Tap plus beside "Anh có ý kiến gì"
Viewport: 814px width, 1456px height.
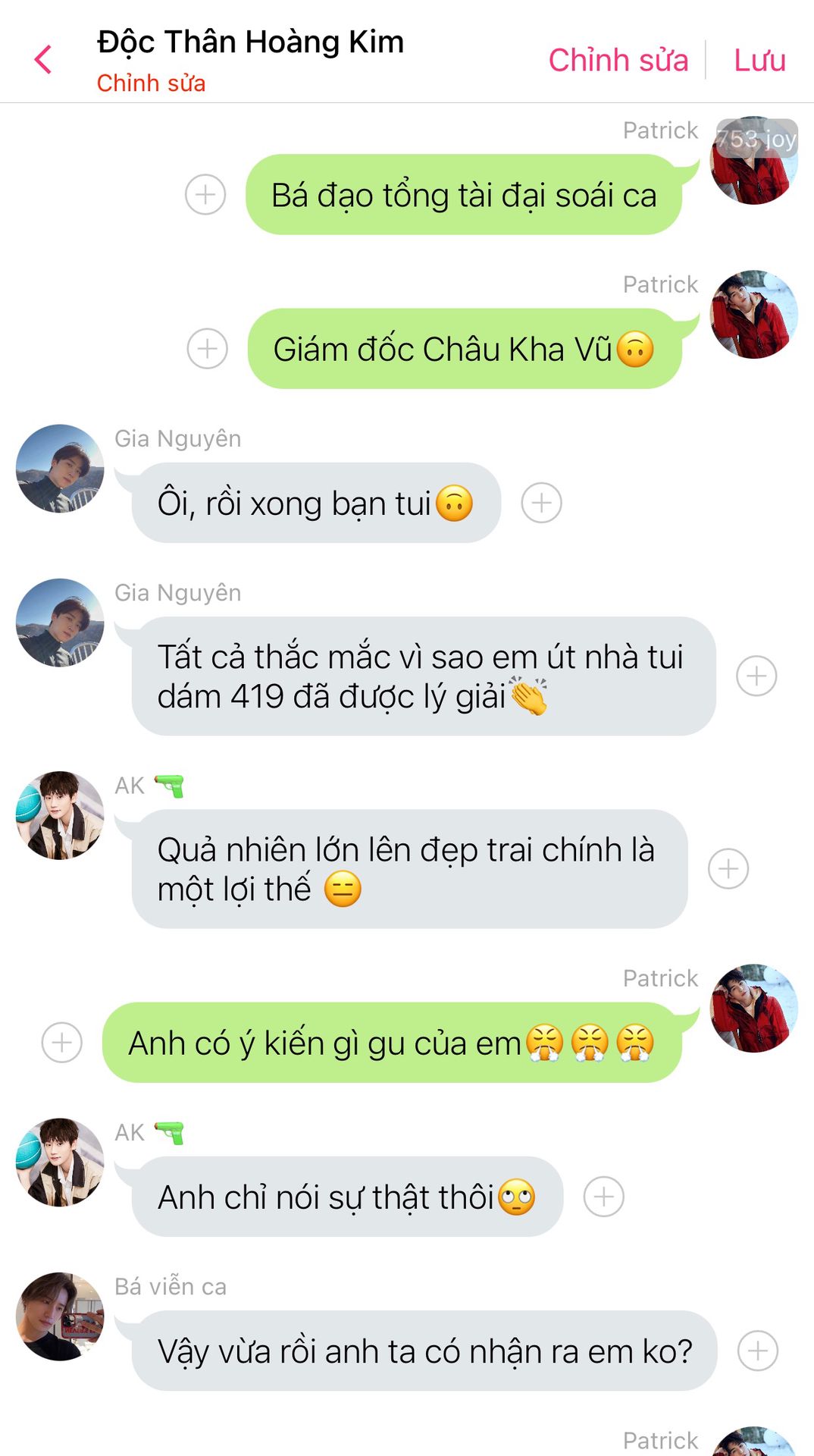tap(62, 1043)
